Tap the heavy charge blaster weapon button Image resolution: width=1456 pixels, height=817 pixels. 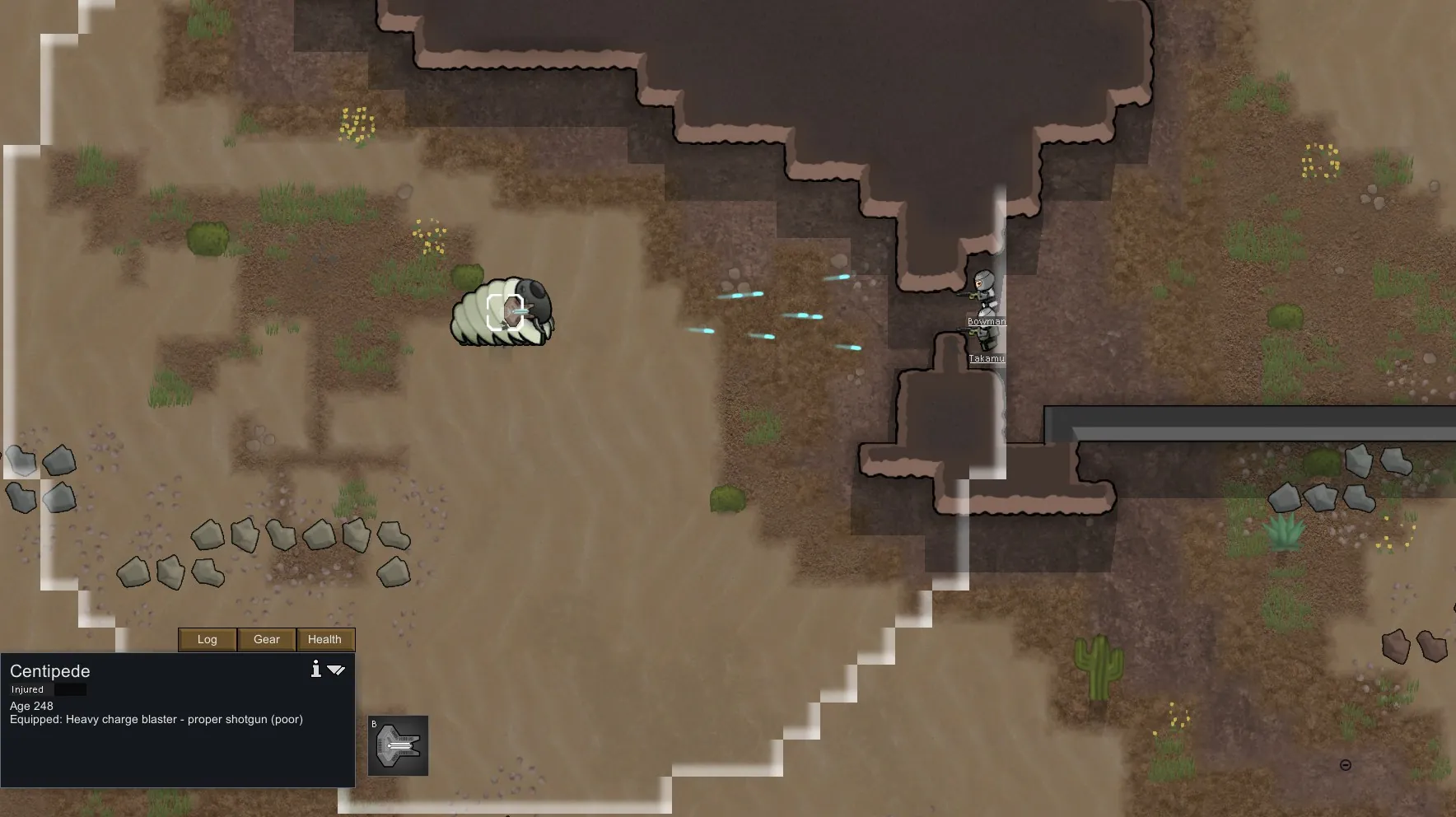[x=398, y=745]
